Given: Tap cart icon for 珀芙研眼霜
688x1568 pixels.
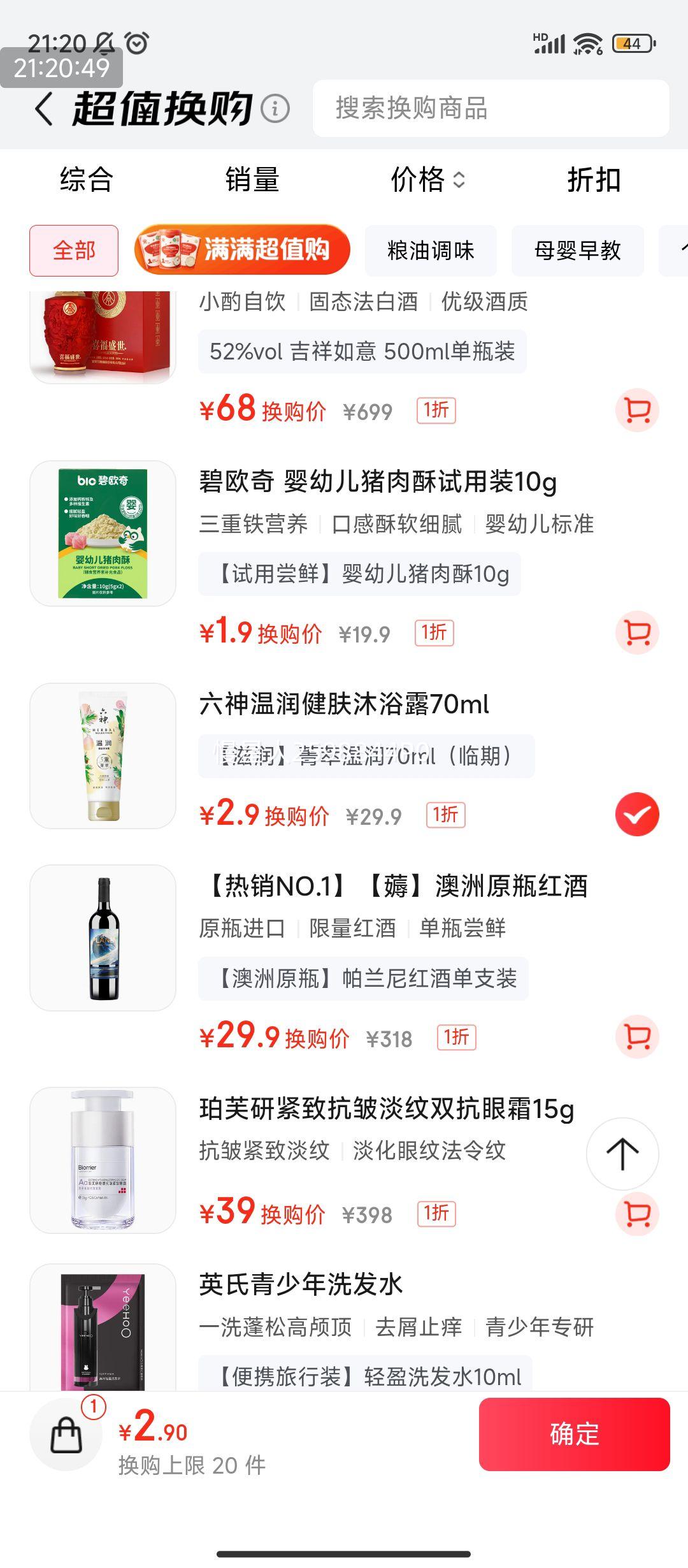Looking at the screenshot, I should pos(639,1213).
